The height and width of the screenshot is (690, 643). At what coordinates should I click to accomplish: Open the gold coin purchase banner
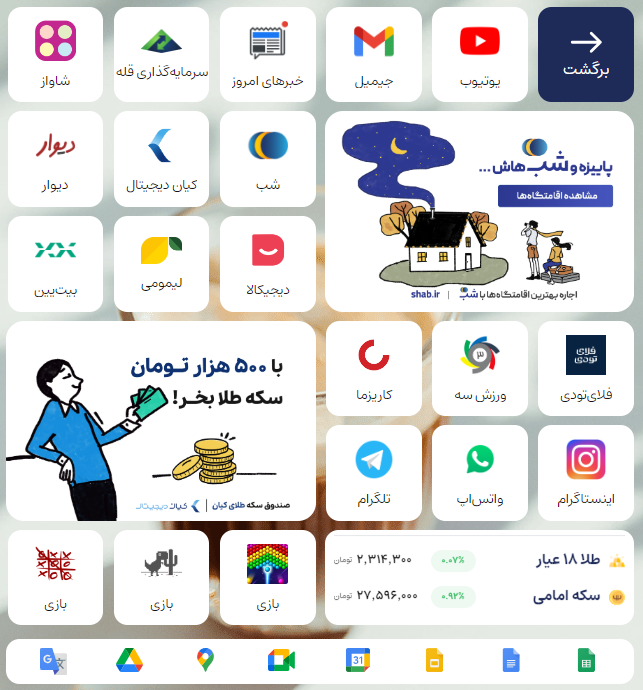(161, 420)
